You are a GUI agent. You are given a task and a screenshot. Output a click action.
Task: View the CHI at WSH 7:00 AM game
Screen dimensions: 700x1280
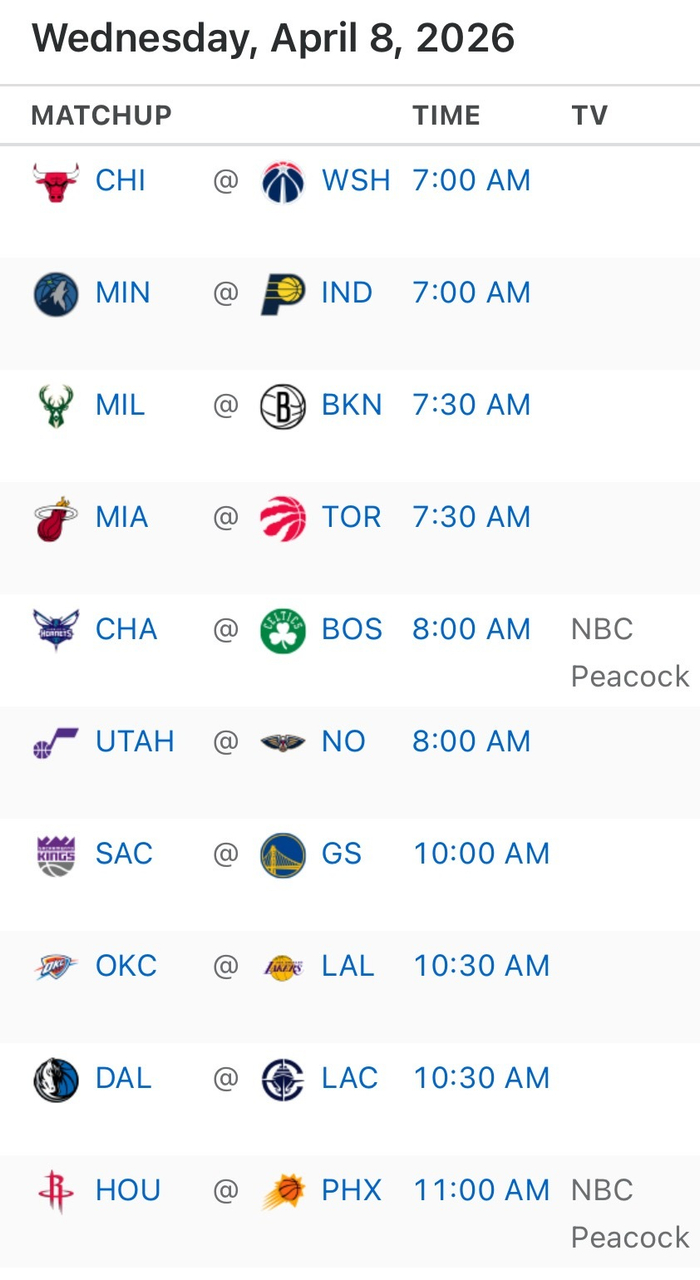[471, 181]
